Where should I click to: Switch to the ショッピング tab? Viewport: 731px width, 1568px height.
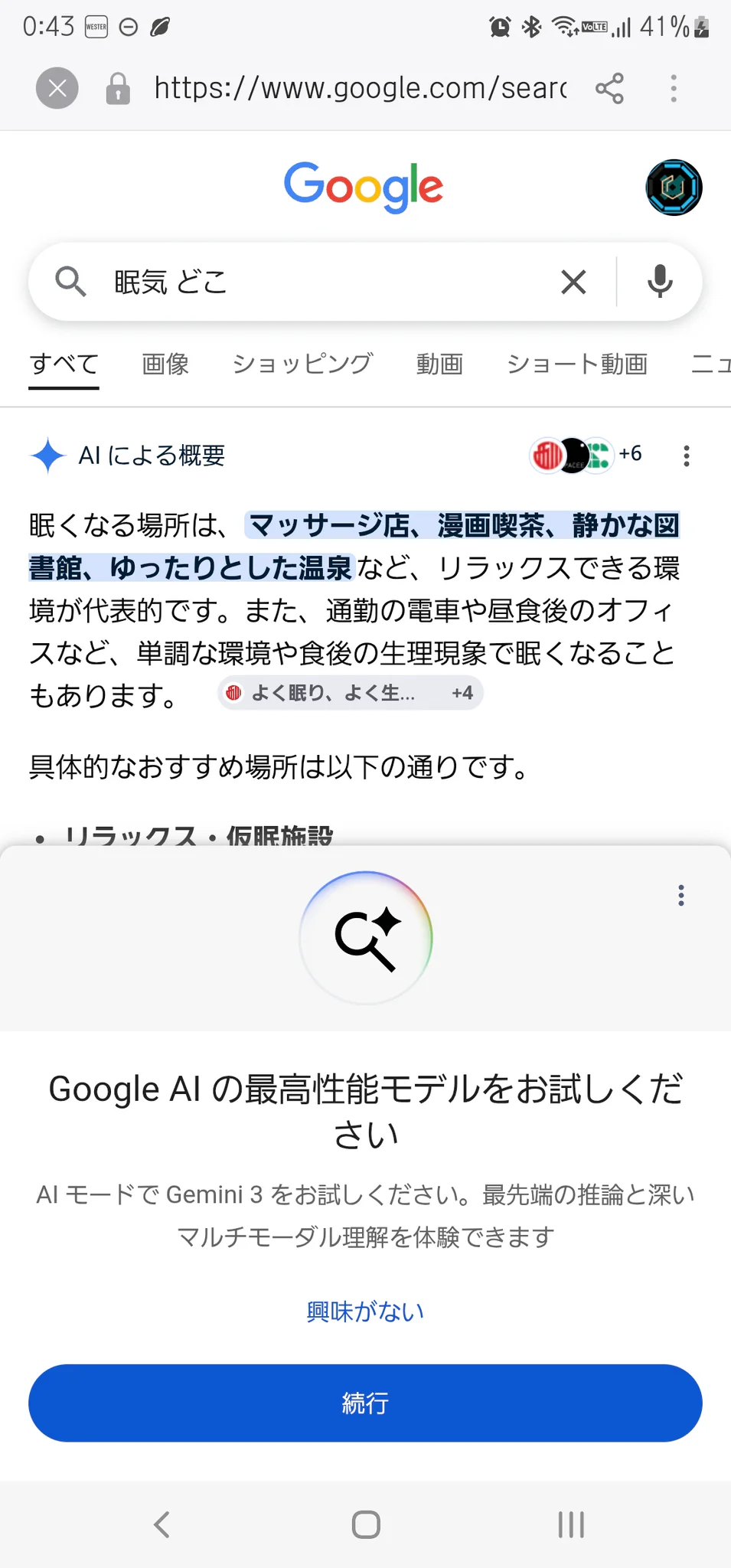tap(302, 364)
